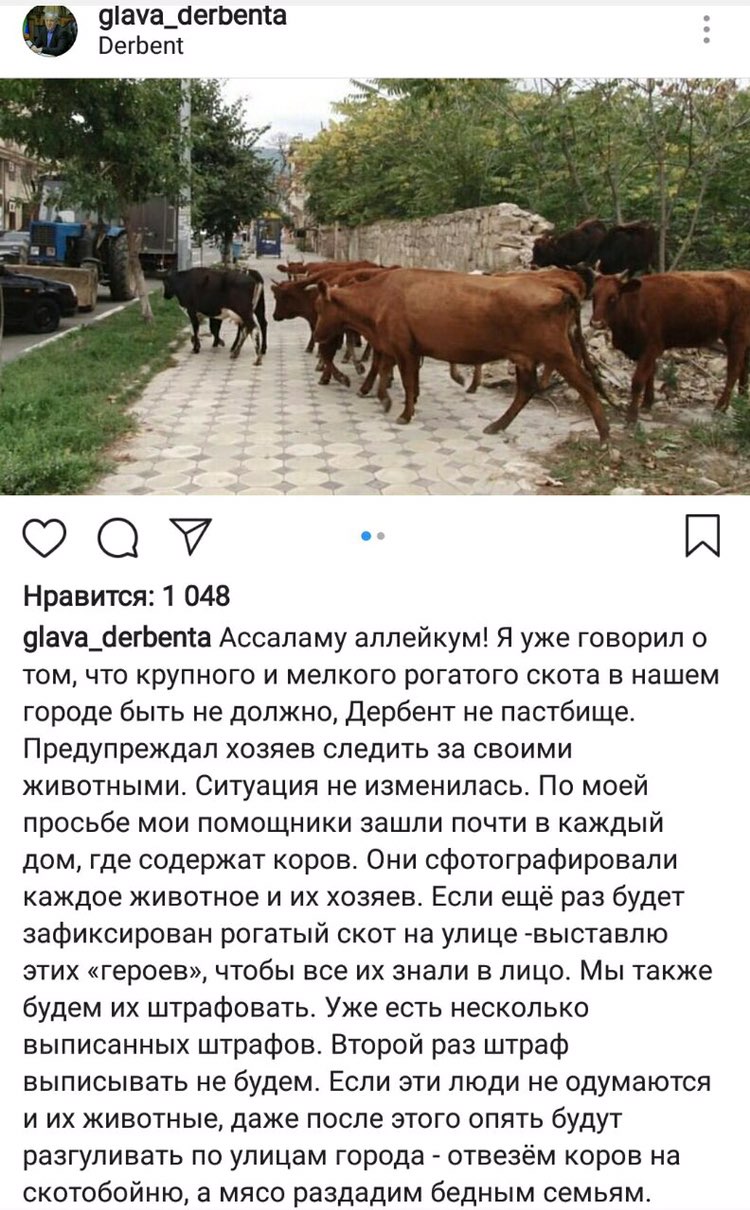Open glava_derbenta profile avatar
Screen dimensions: 750x1210
(x=50, y=31)
